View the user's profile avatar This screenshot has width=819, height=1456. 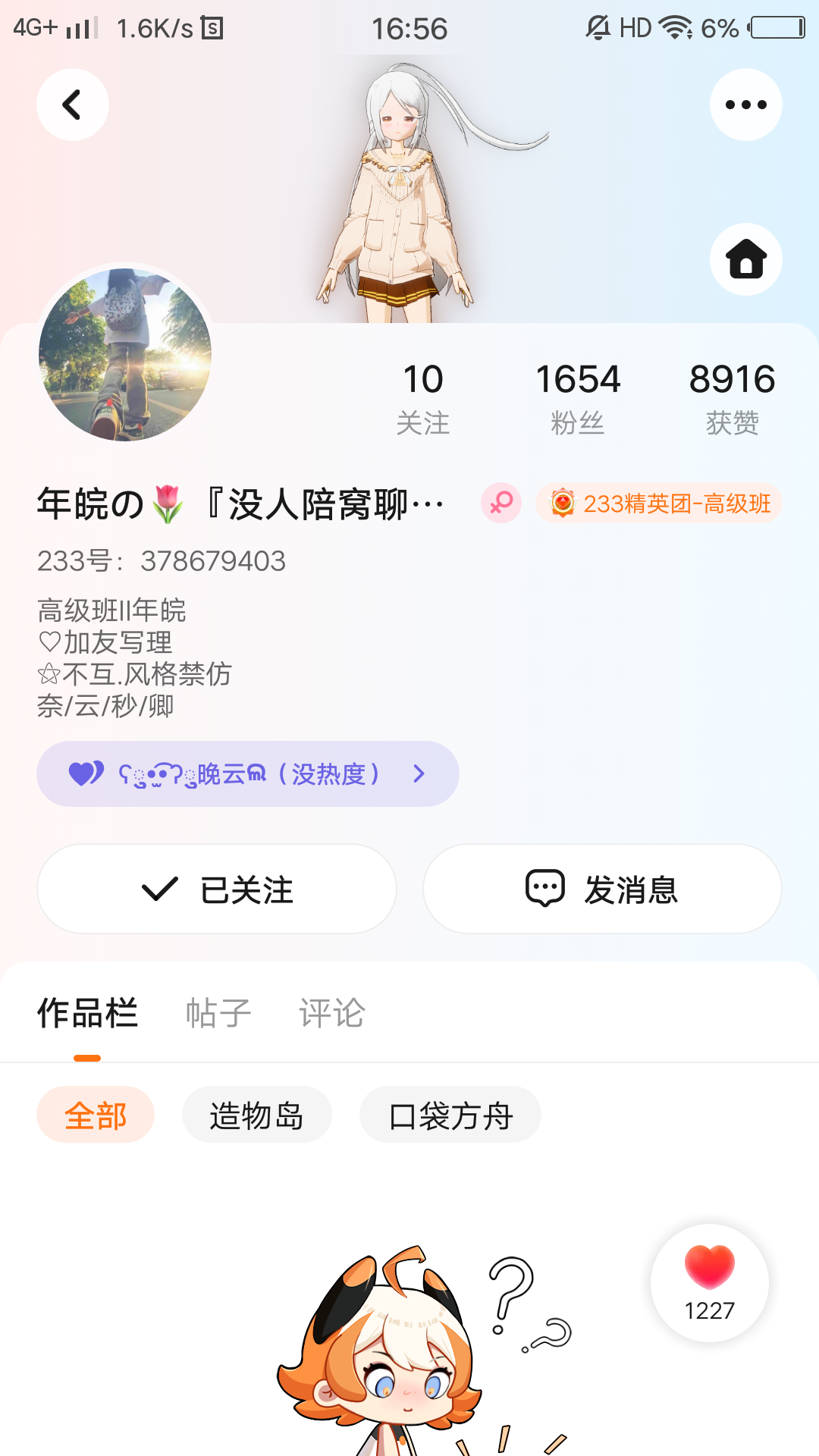click(x=125, y=354)
